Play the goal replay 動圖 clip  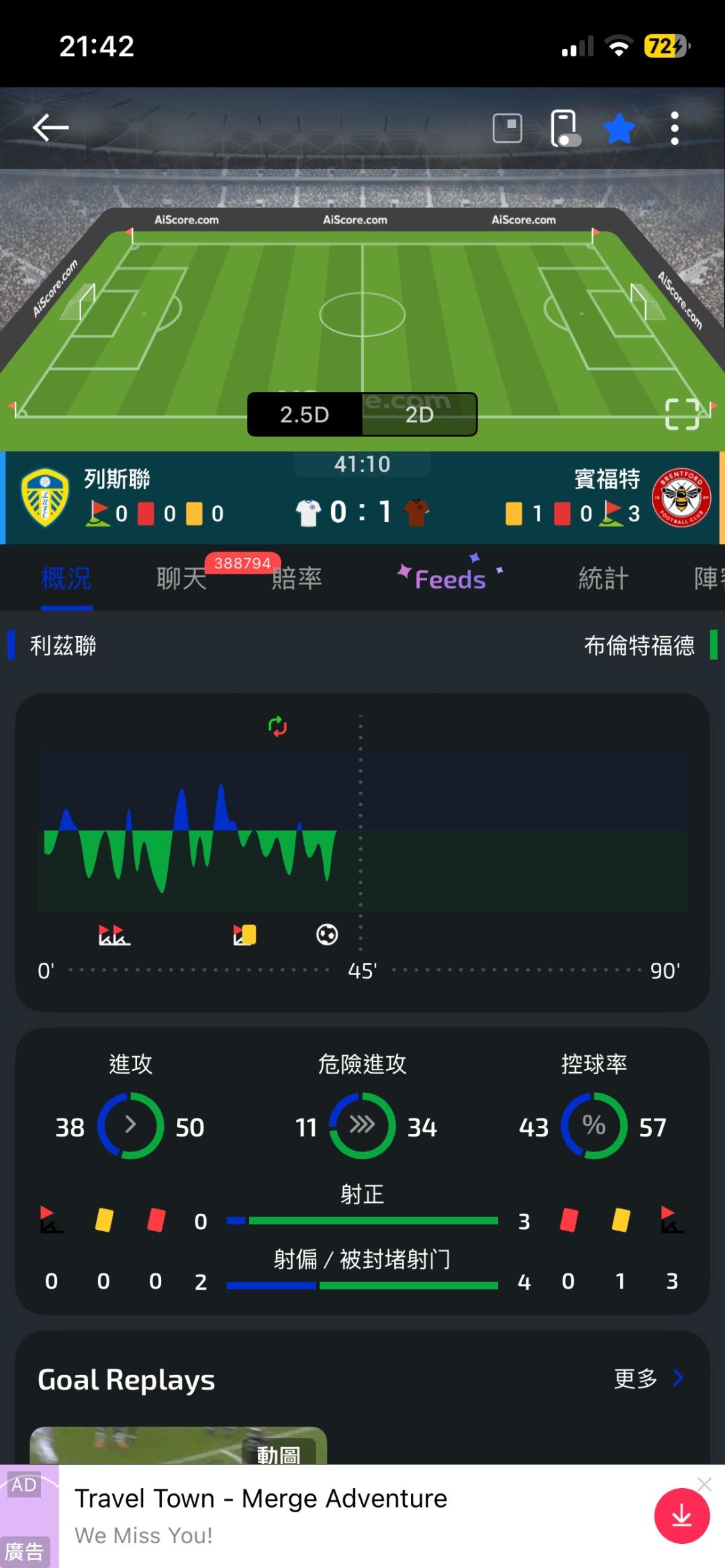(x=179, y=1445)
